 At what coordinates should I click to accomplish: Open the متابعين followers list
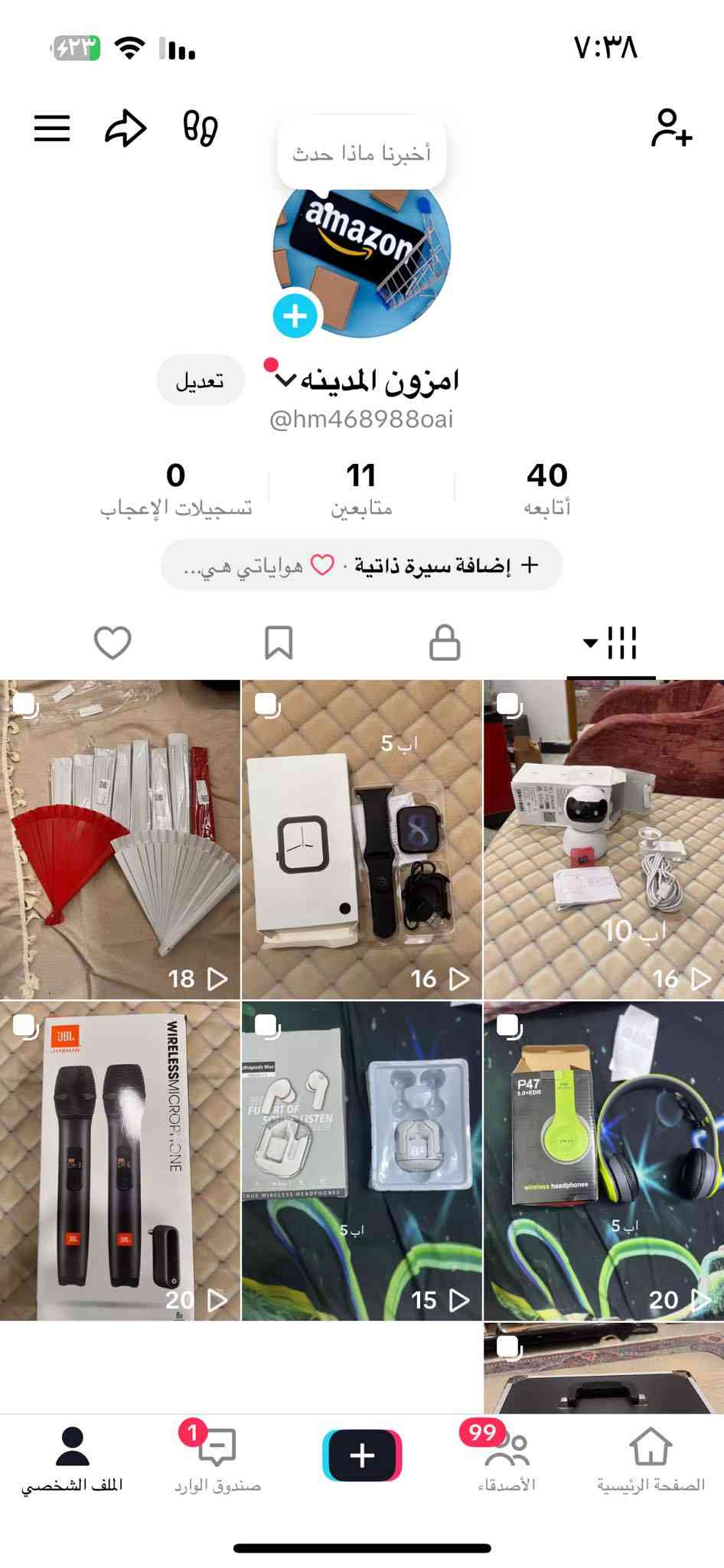361,488
